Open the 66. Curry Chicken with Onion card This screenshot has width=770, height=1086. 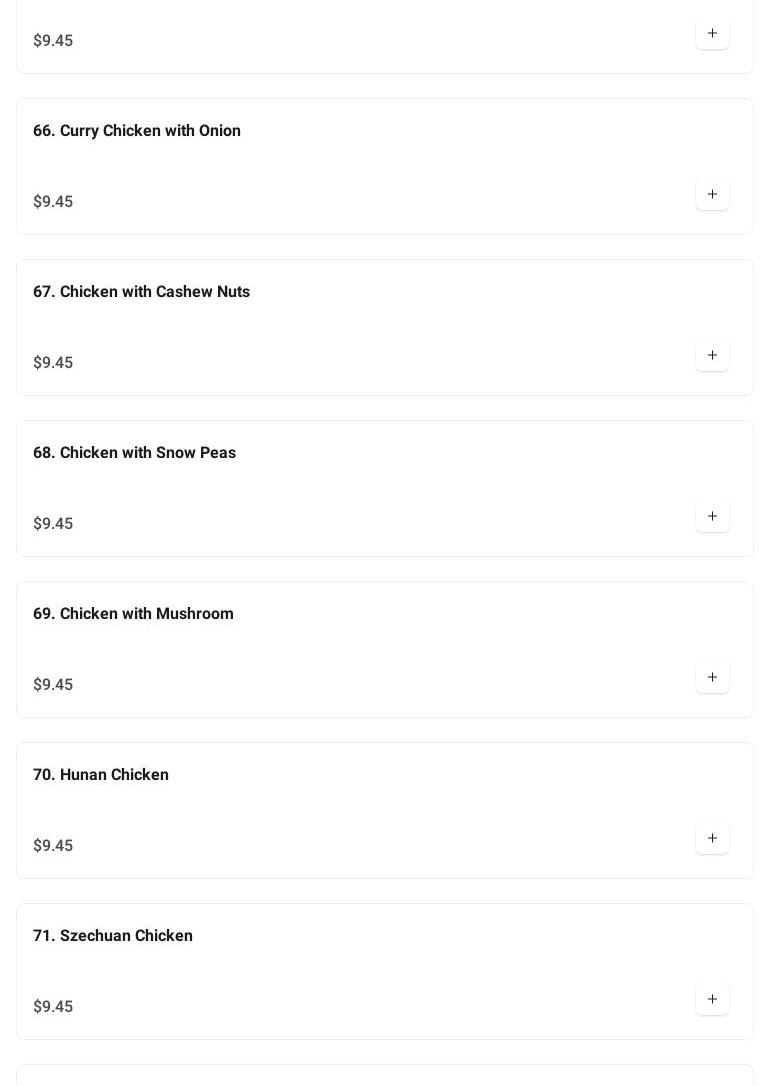(137, 131)
